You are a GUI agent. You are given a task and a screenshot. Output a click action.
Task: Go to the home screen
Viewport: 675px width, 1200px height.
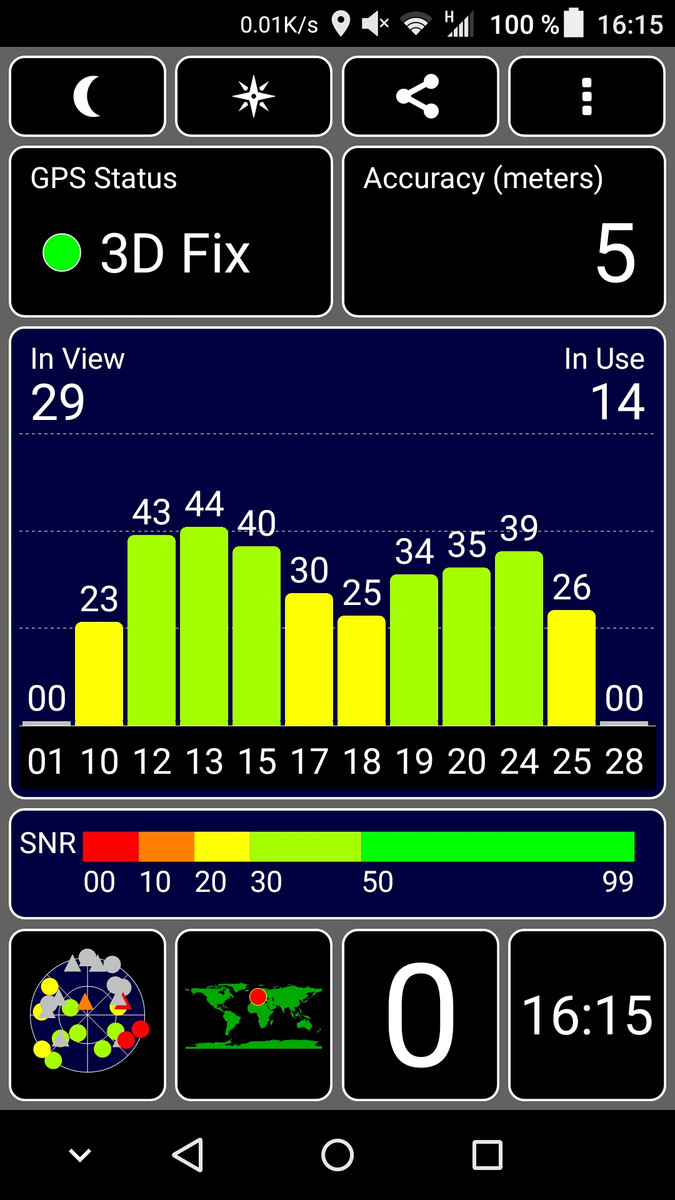coord(338,1155)
